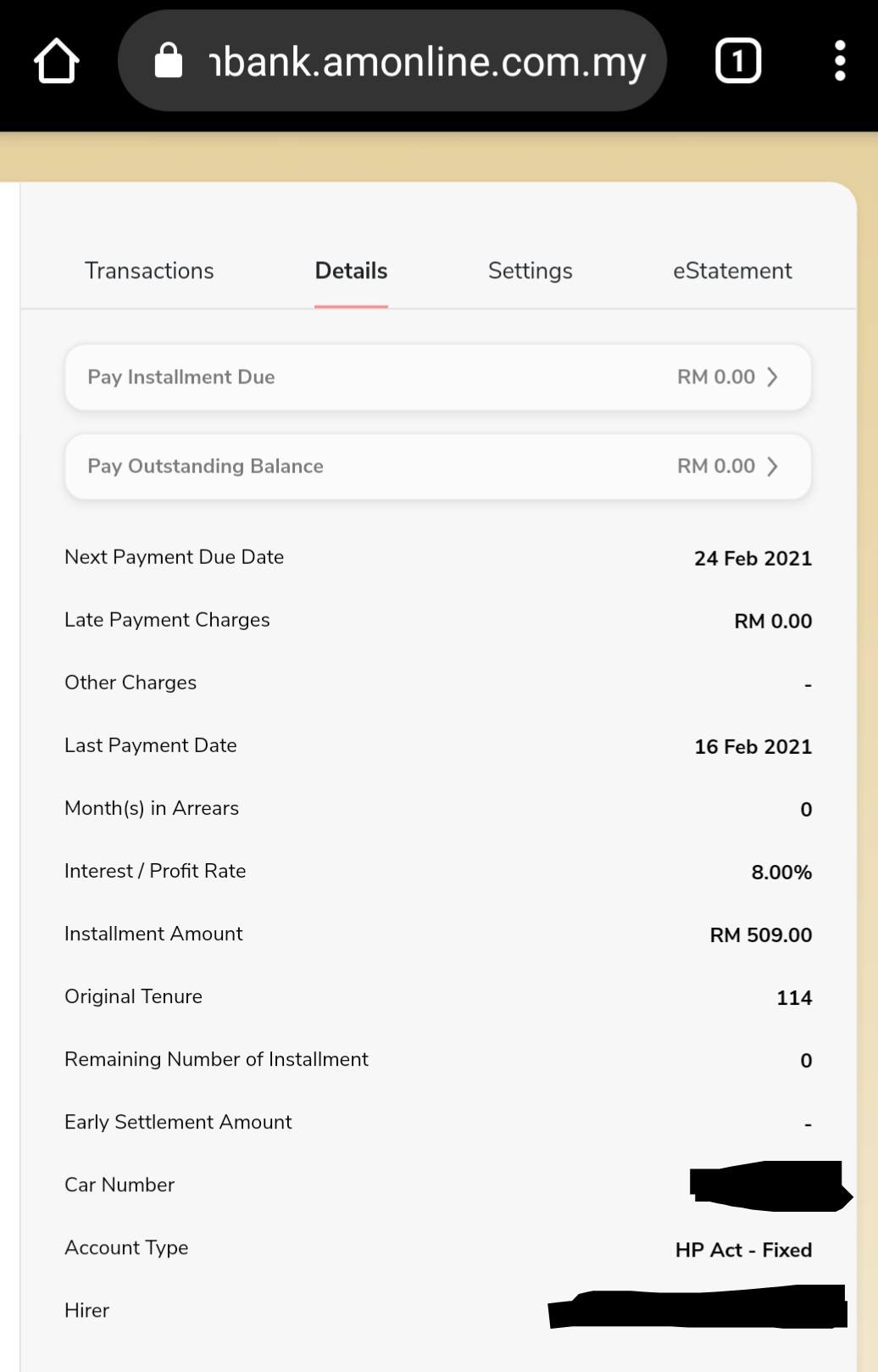Image resolution: width=878 pixels, height=1372 pixels.
Task: Click the Account Type HP Act - Fixed value
Action: click(743, 1249)
